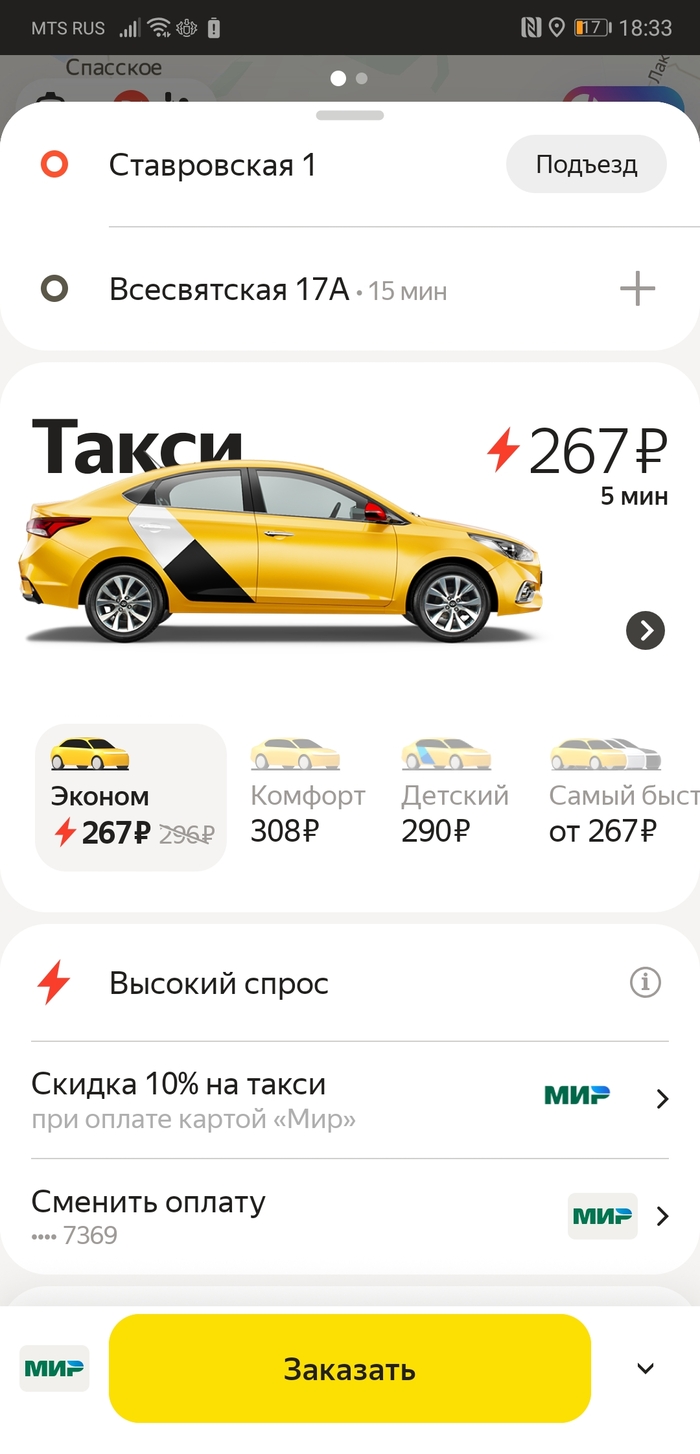
Task: Open Скидка 10% на такси offer
Action: 350,1099
